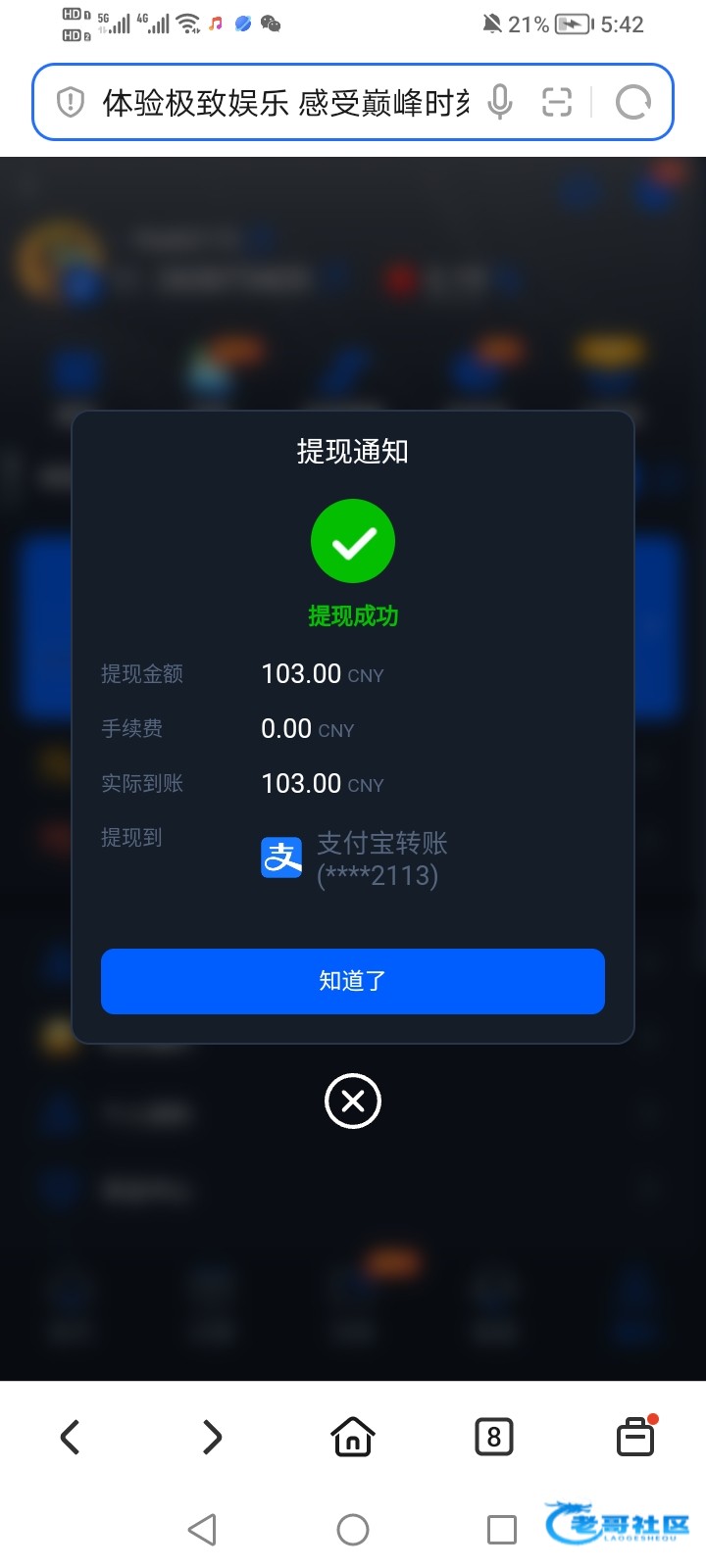706x1568 pixels.
Task: Open the QR scan tool
Action: pos(557,102)
